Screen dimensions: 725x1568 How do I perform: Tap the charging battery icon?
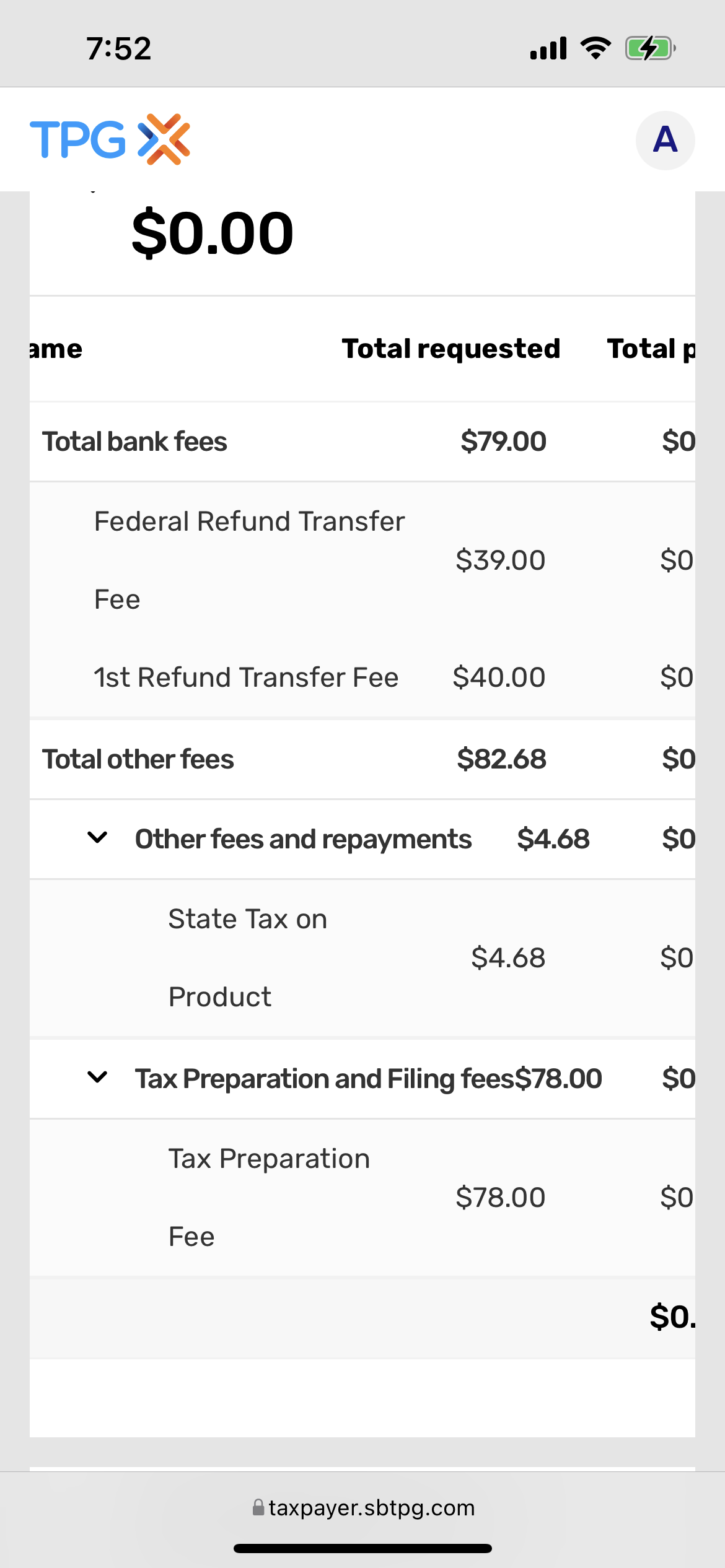(x=649, y=47)
